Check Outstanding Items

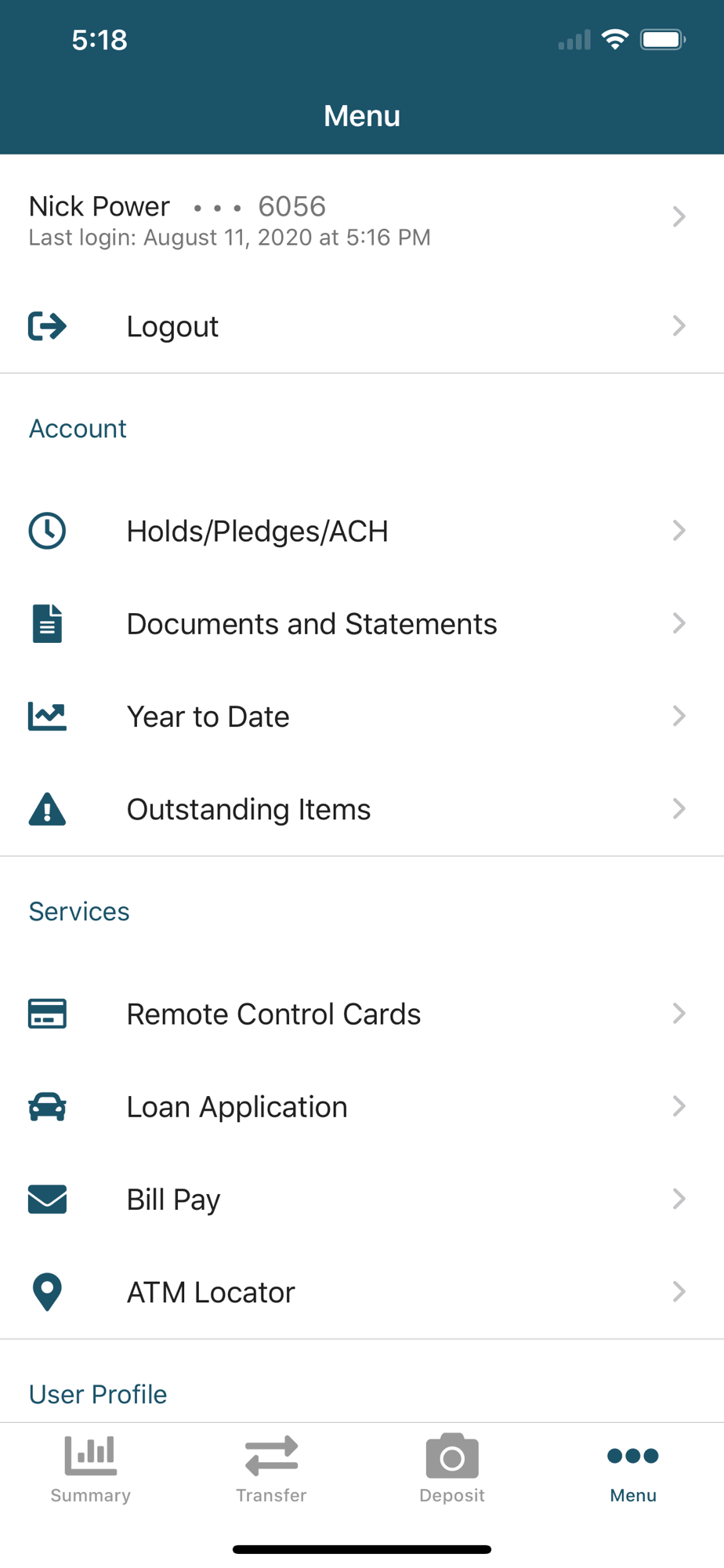[x=362, y=808]
